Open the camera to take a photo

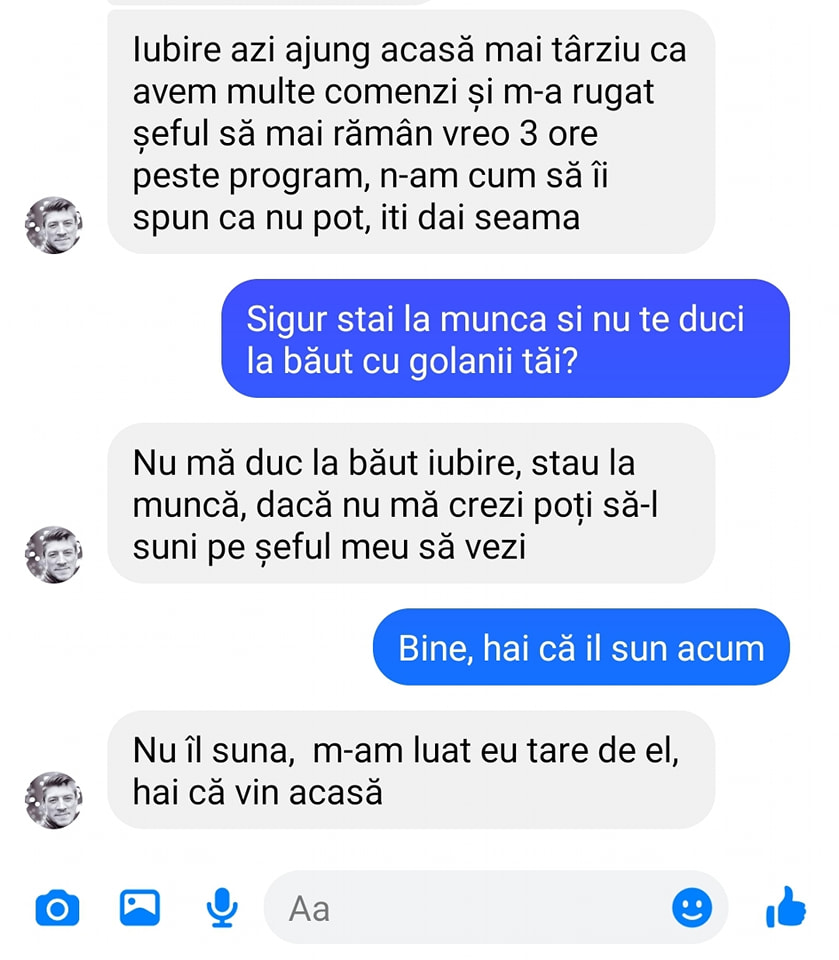coord(57,908)
